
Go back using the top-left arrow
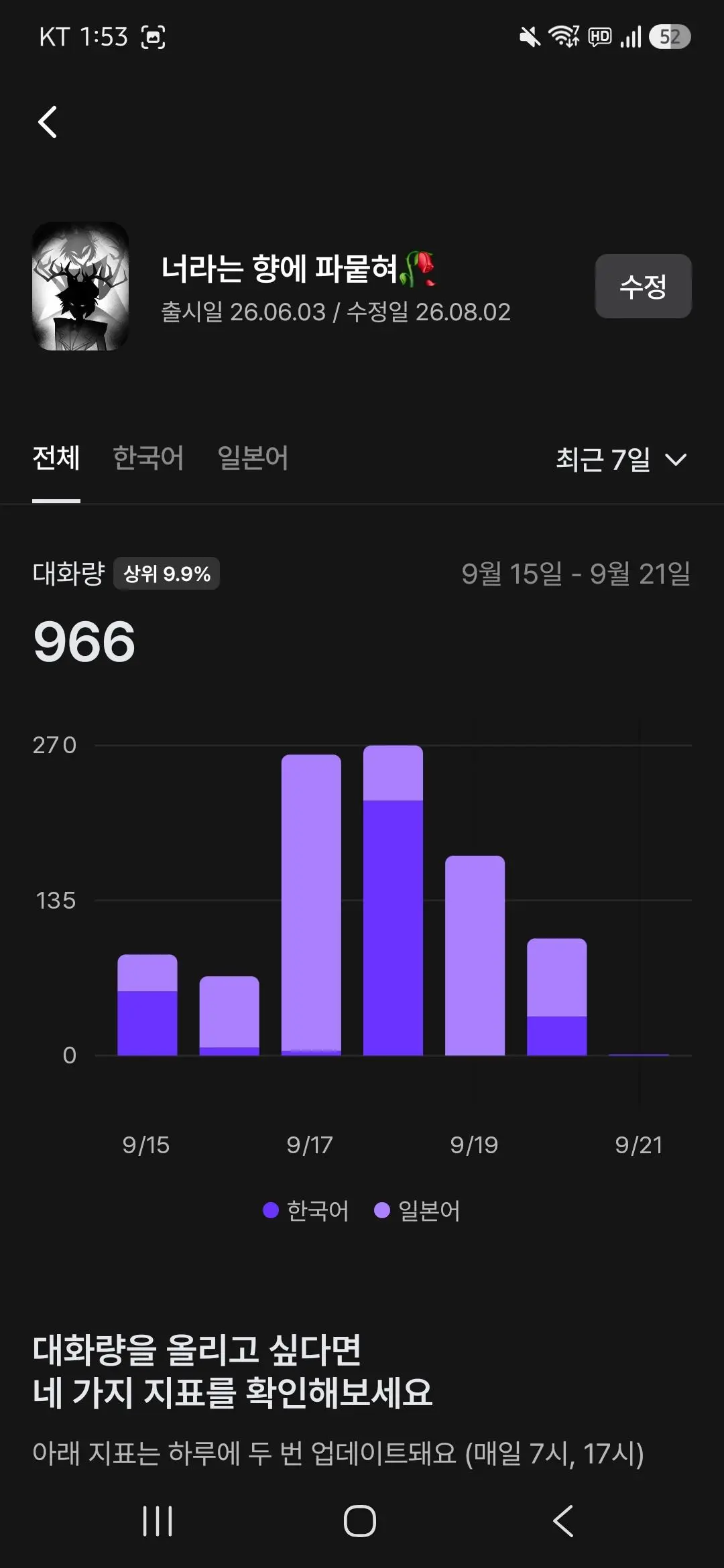pyautogui.click(x=48, y=122)
